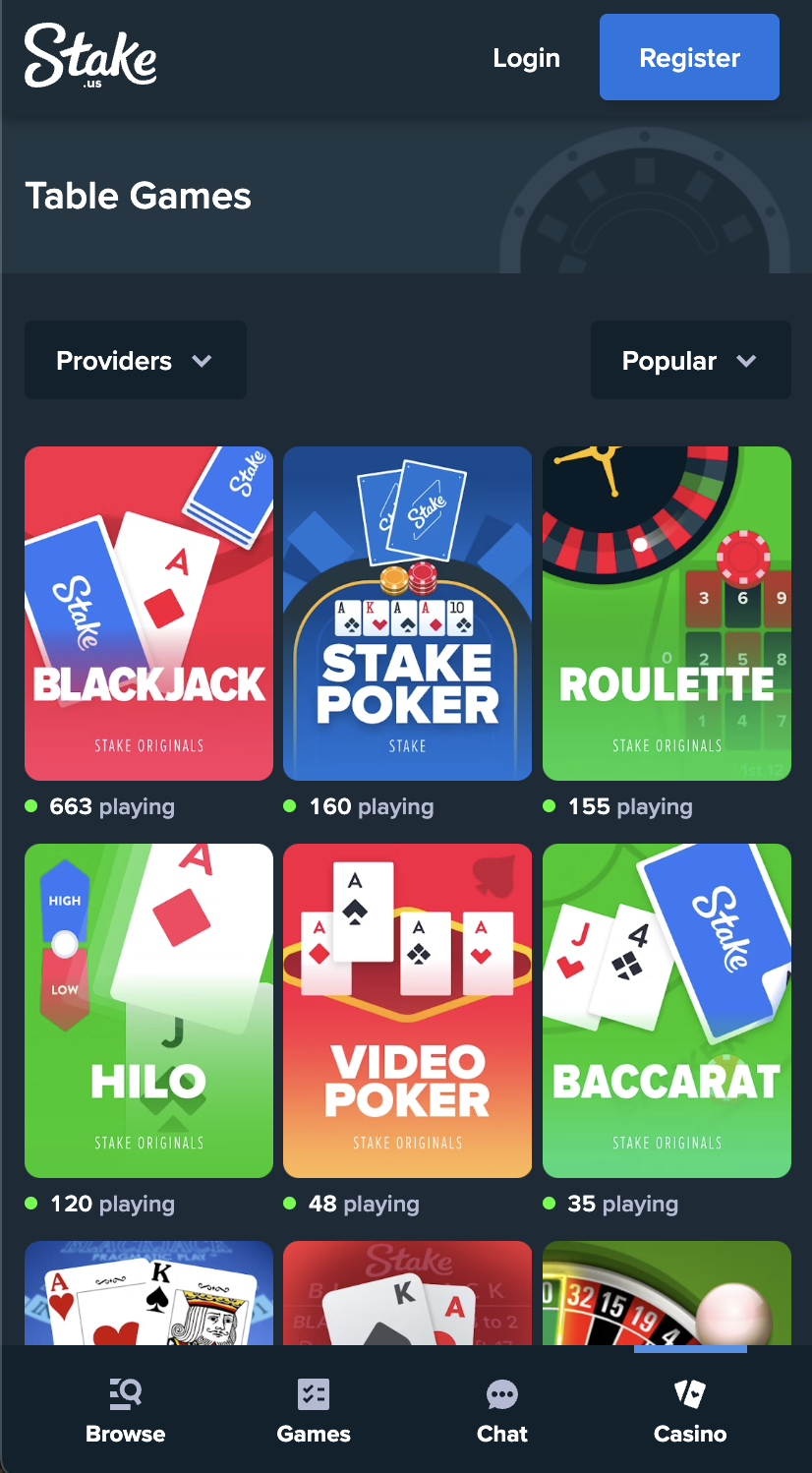
Task: Switch to the Chat tab
Action: tap(501, 1409)
